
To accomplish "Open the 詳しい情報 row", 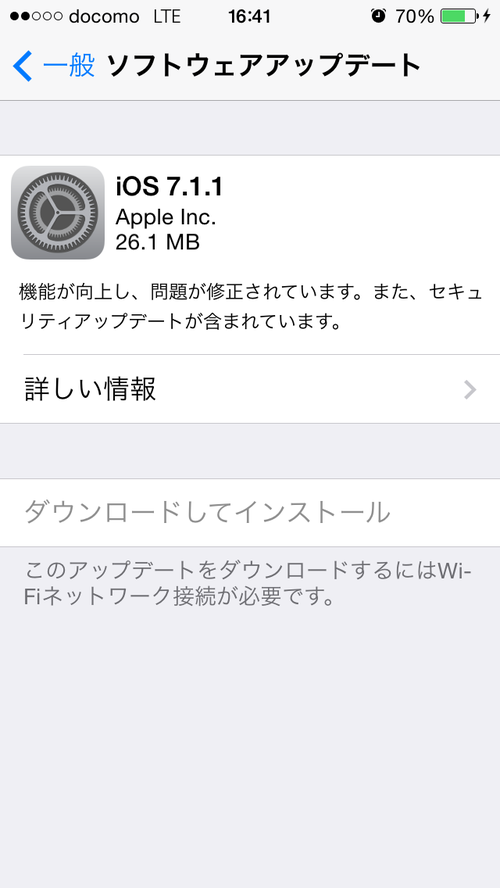I will pos(250,389).
